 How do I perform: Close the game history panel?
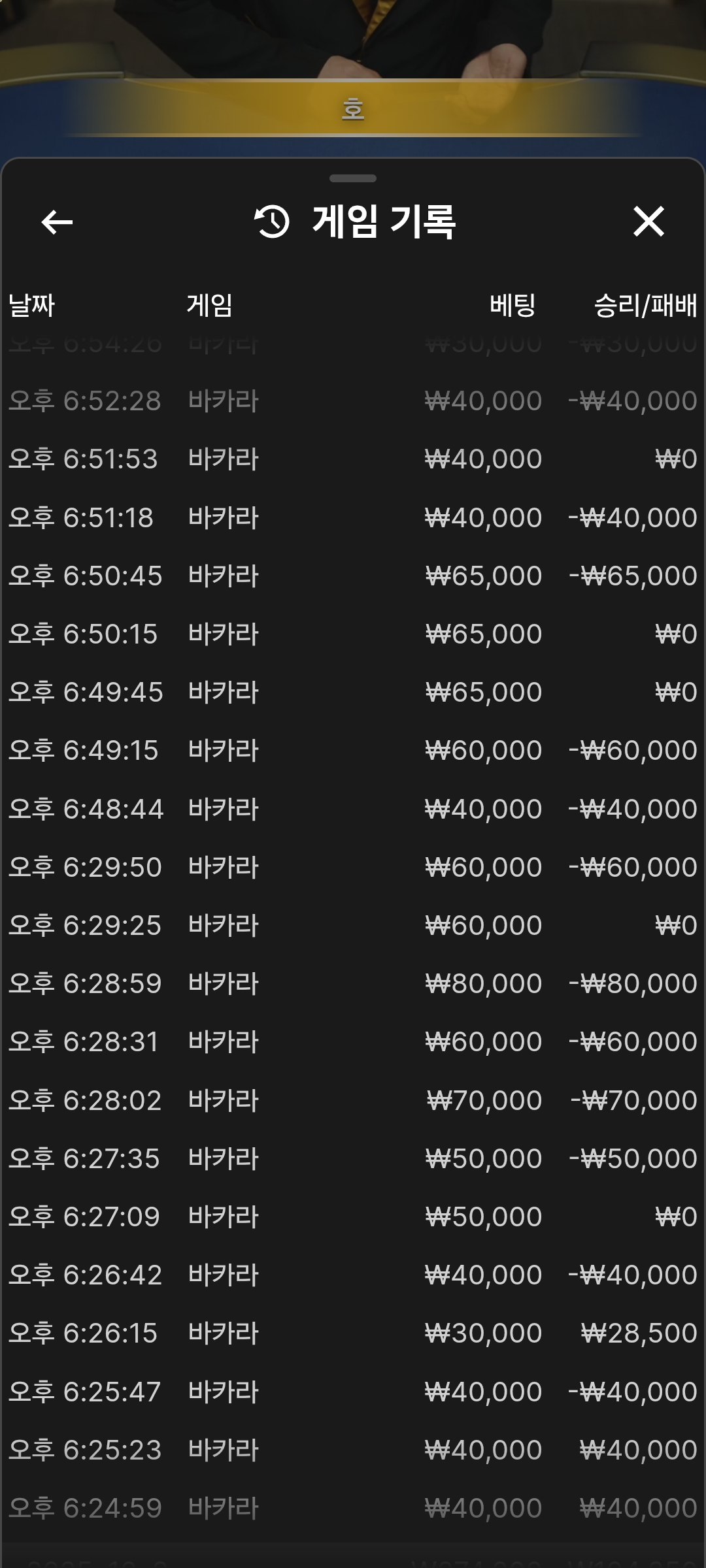648,221
